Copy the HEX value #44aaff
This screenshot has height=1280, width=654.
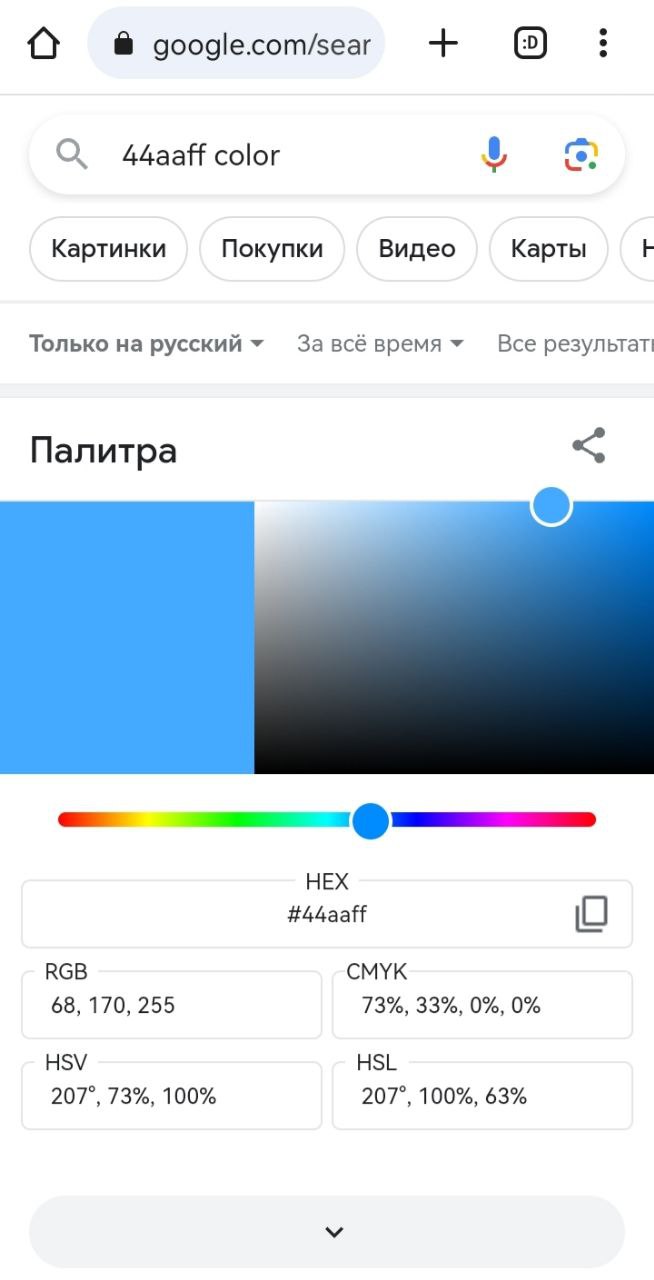[x=591, y=914]
